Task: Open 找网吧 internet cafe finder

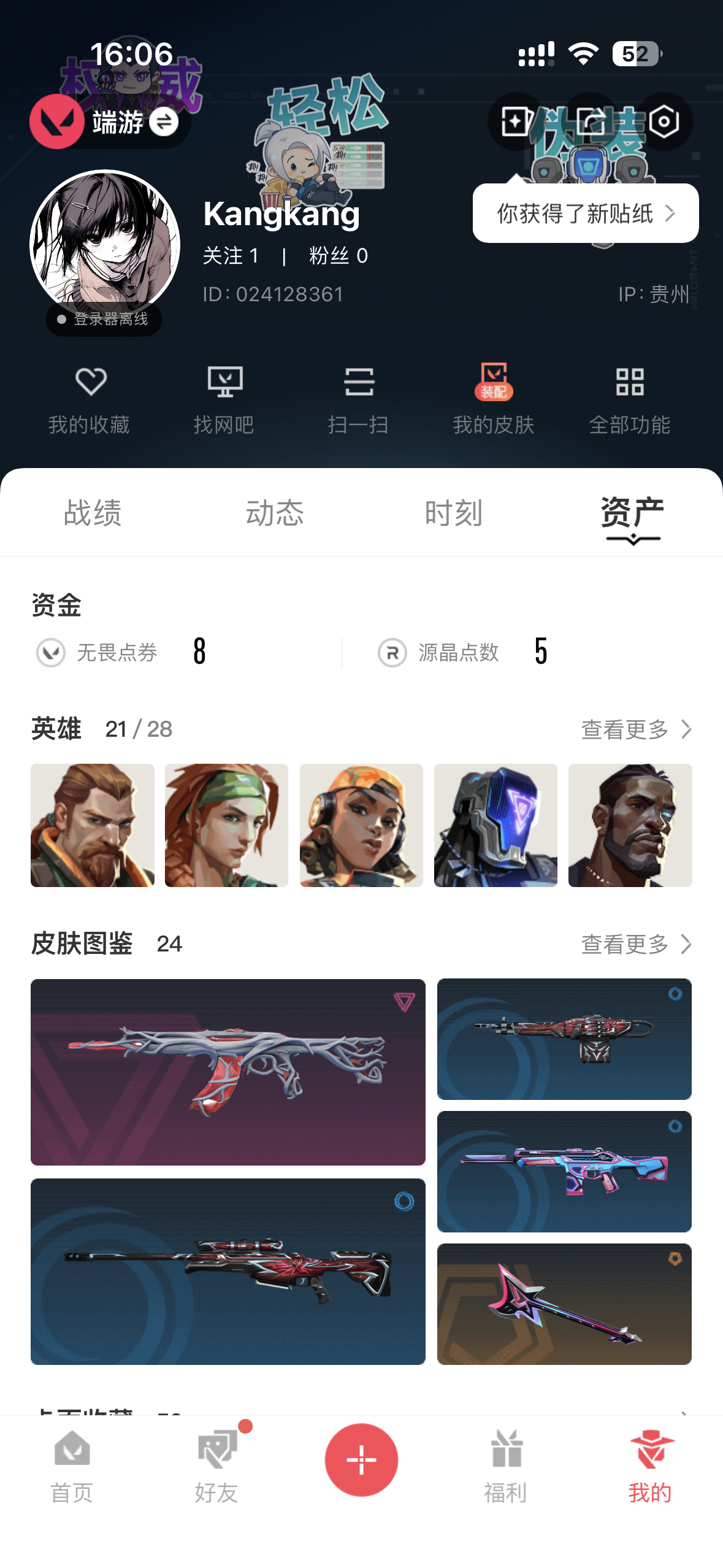Action: coord(224,399)
